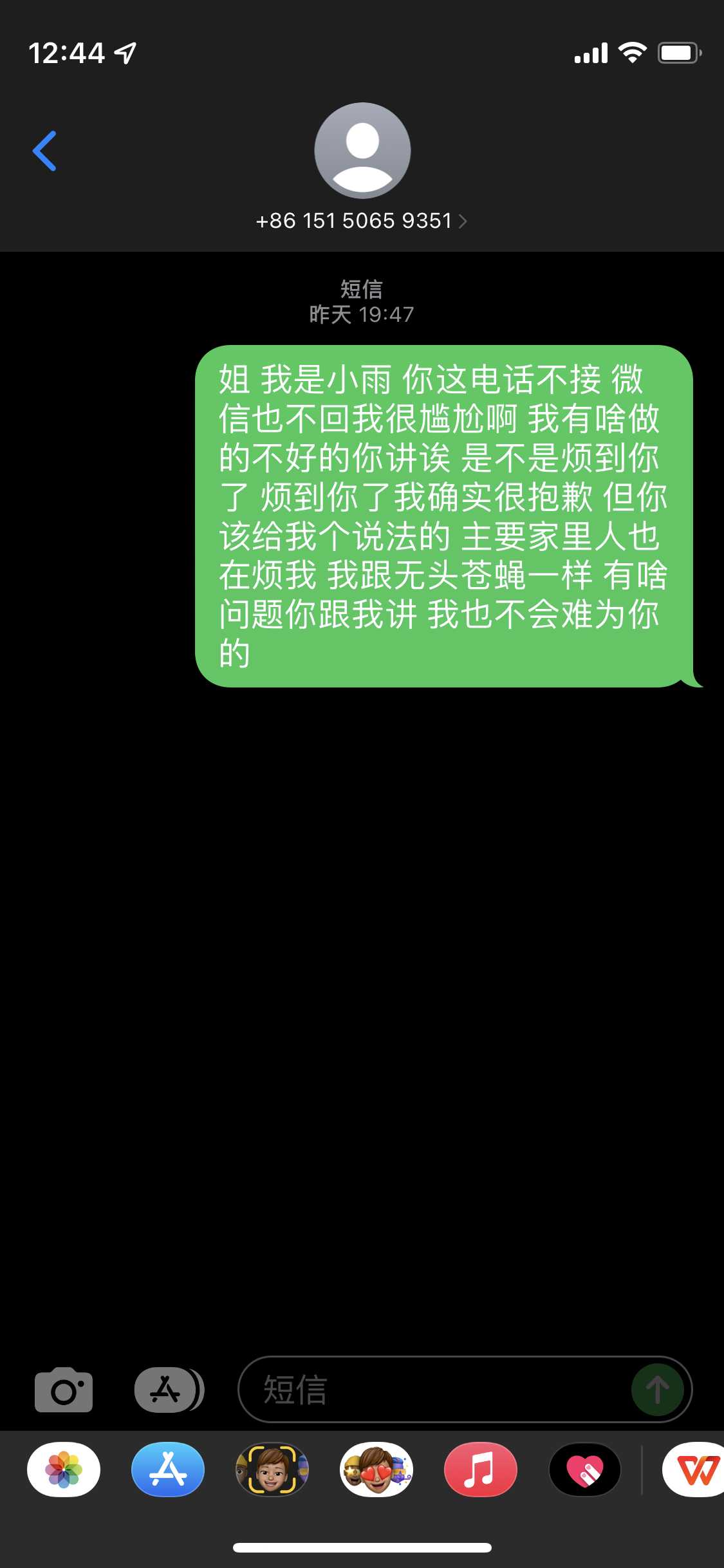Open contact details for +86 151 5065 9351
The height and width of the screenshot is (1568, 724).
coord(362,221)
